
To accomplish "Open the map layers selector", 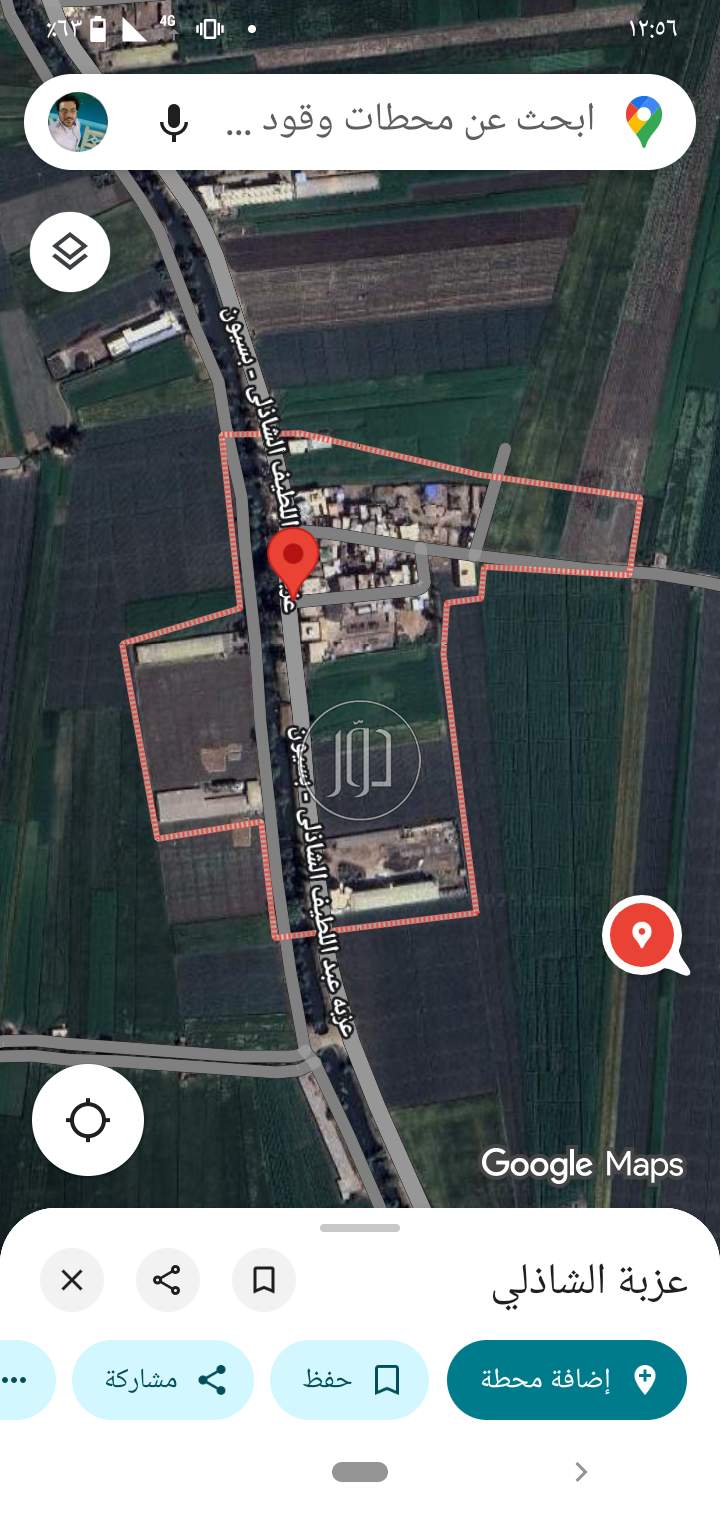I will click(70, 252).
